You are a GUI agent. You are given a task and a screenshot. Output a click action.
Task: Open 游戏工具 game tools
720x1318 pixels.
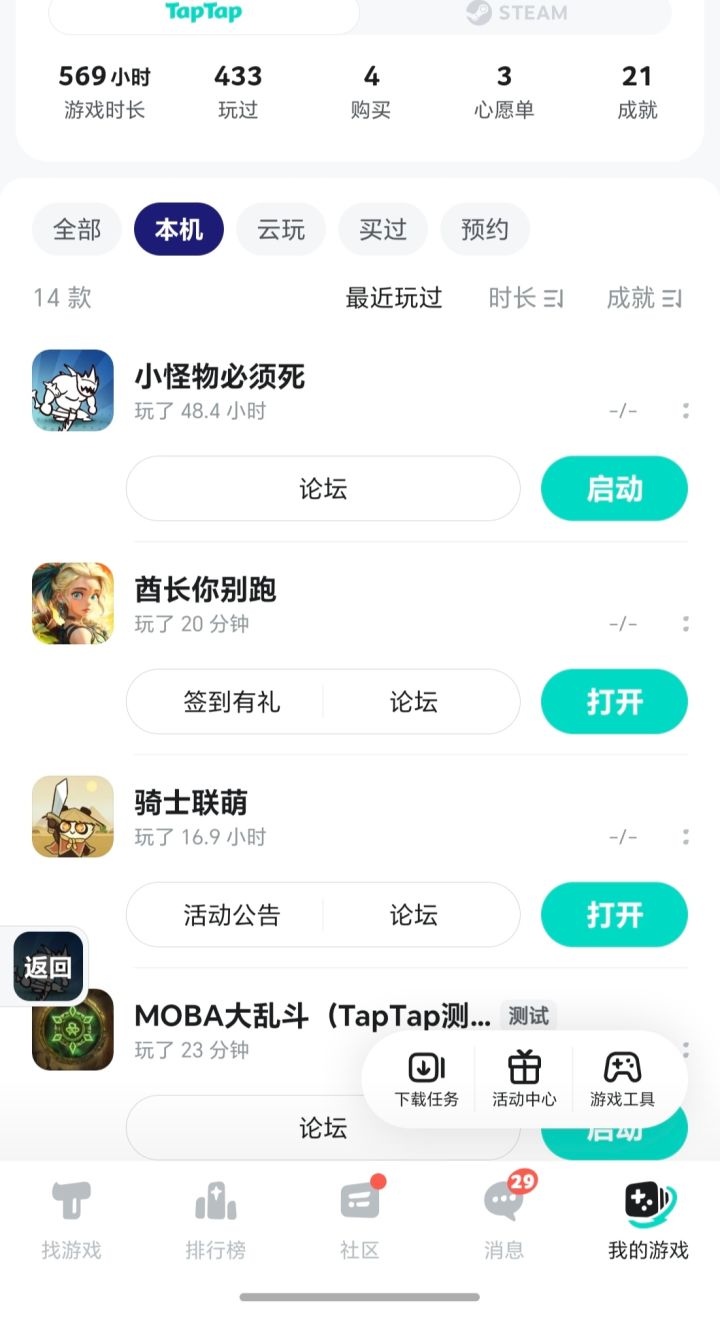tap(622, 1080)
